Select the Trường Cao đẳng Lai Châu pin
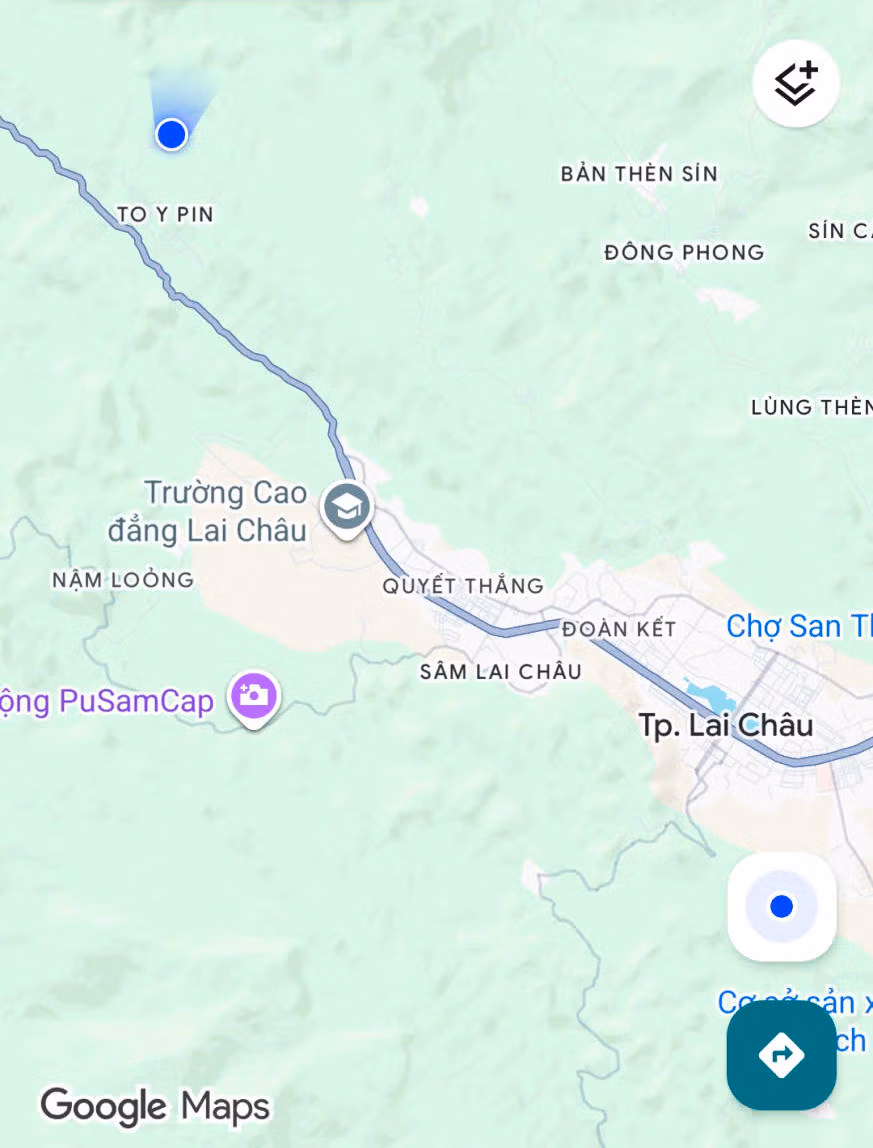Screen dimensions: 873x1148 point(347,507)
